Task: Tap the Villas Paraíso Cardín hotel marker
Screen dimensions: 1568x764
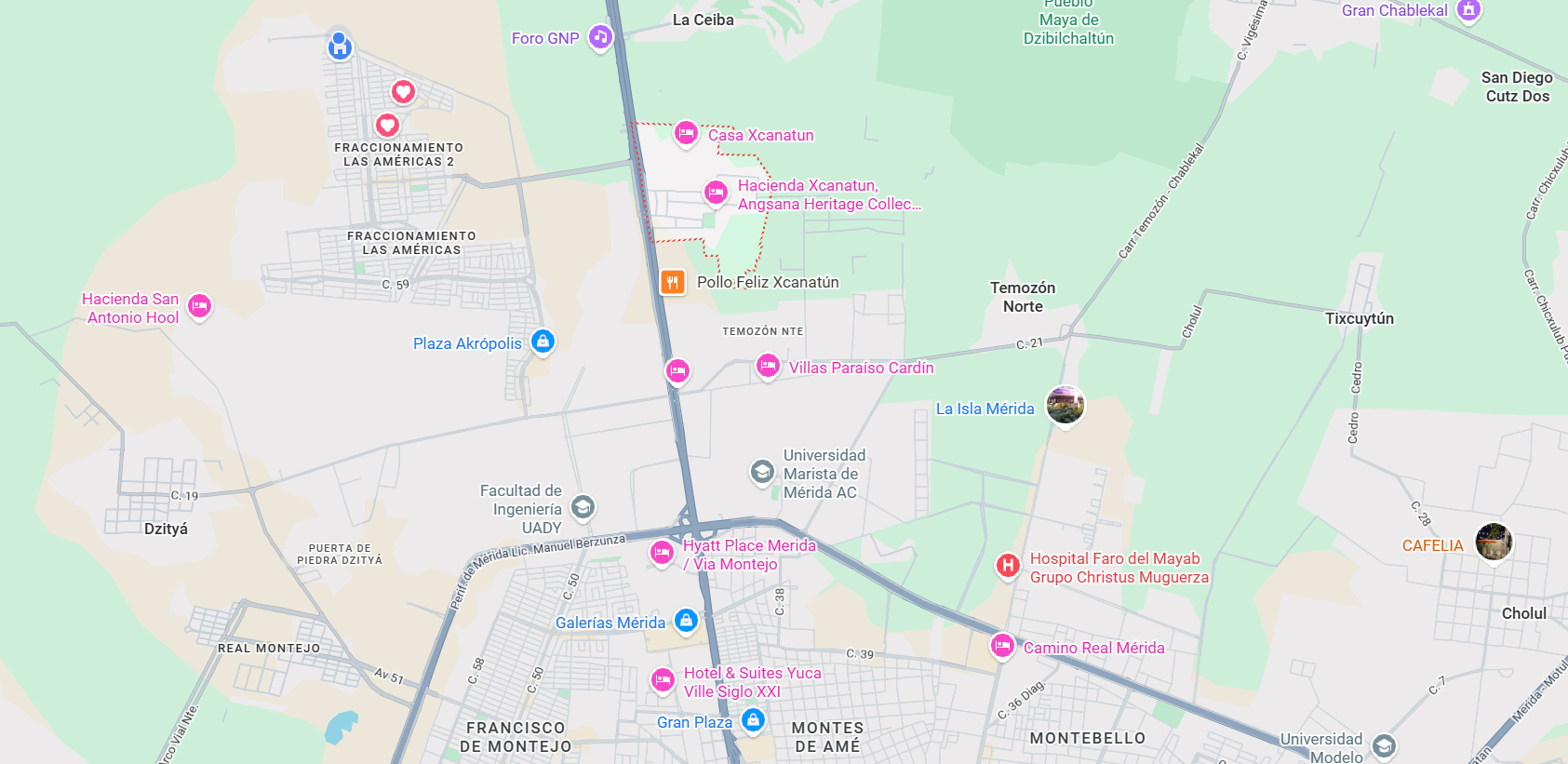Action: [768, 367]
